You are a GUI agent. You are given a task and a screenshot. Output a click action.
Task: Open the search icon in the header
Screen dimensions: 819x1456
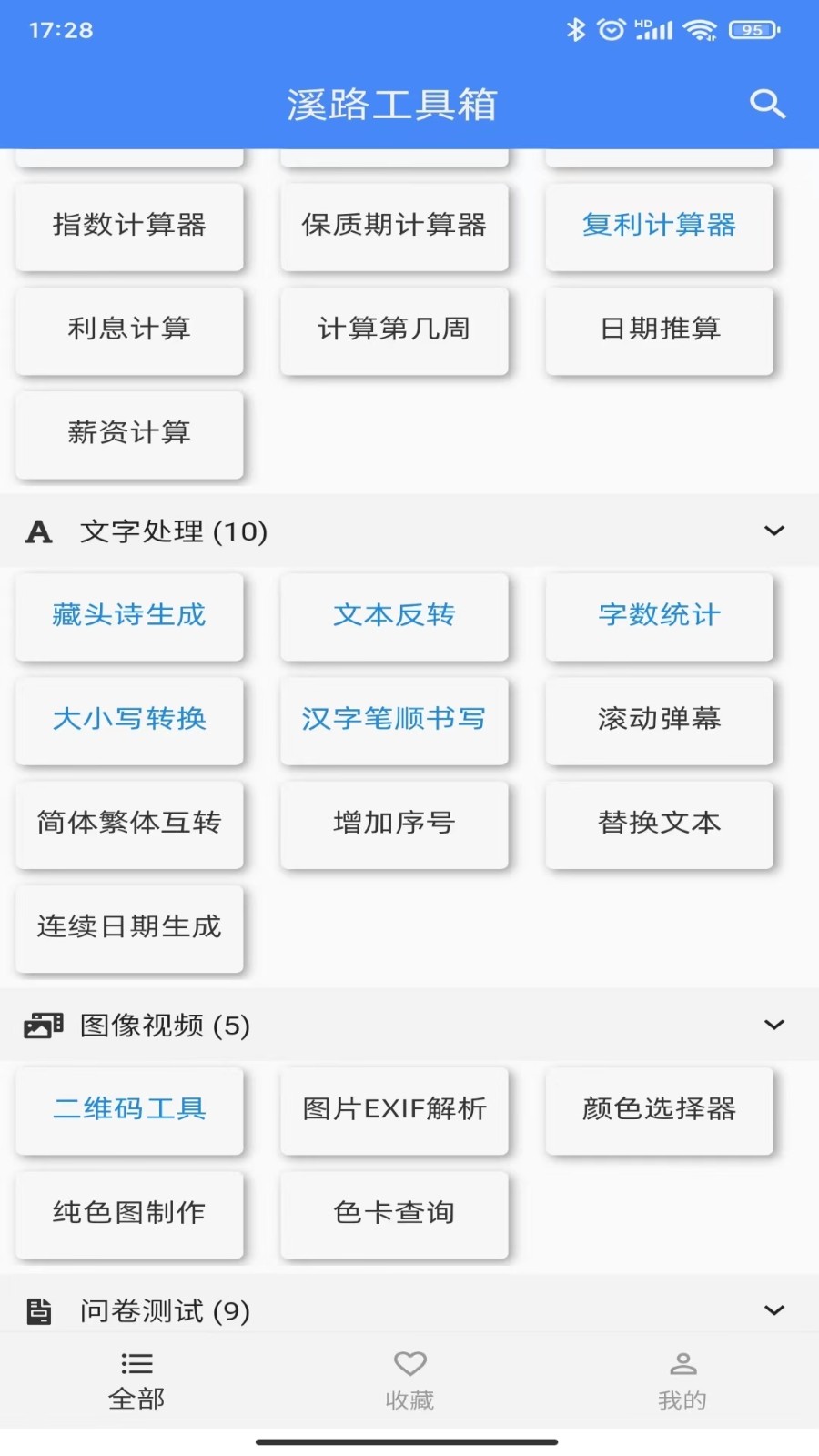coord(767,104)
